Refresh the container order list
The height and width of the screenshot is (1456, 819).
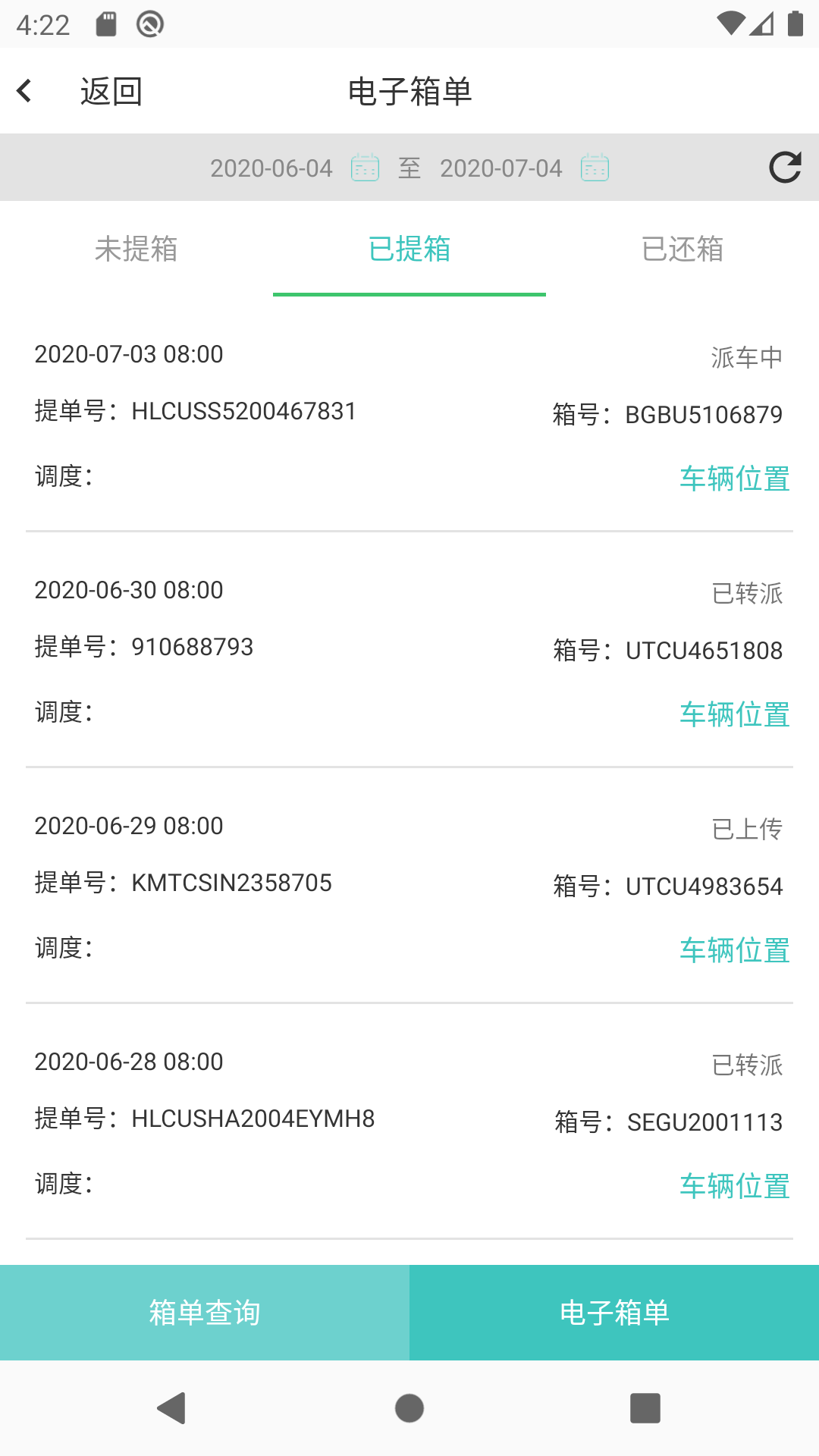coord(785,168)
